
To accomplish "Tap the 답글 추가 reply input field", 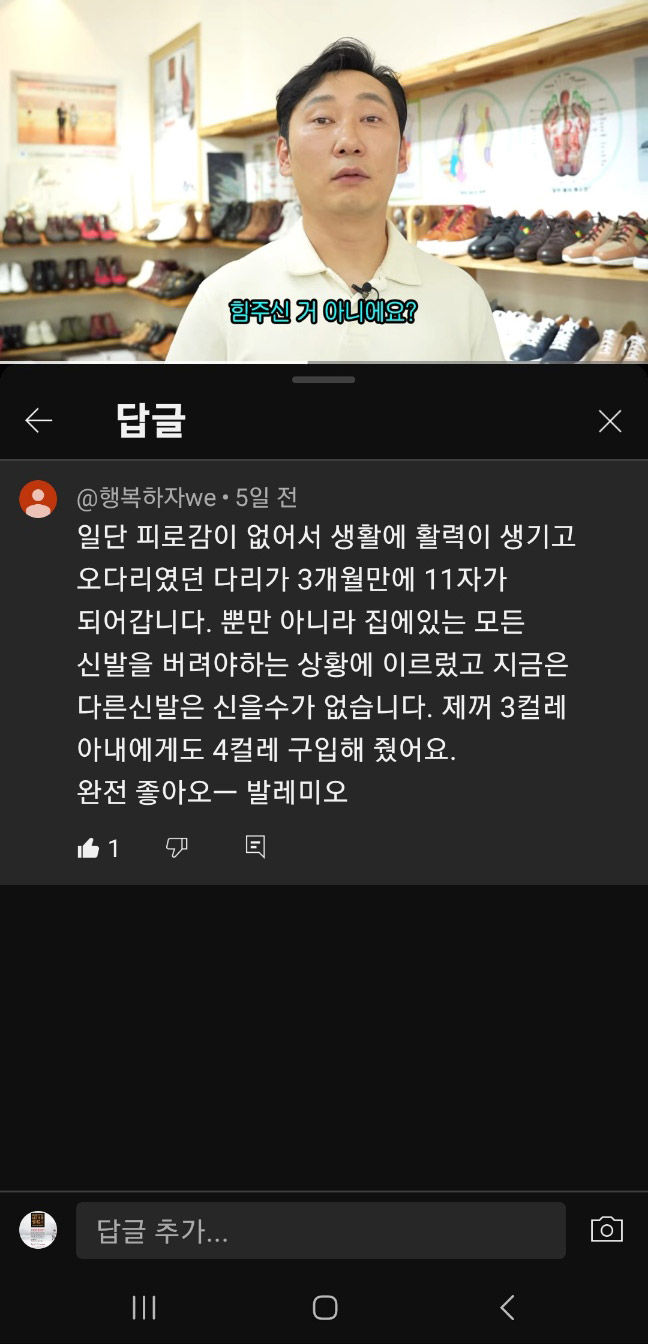I will point(320,1230).
